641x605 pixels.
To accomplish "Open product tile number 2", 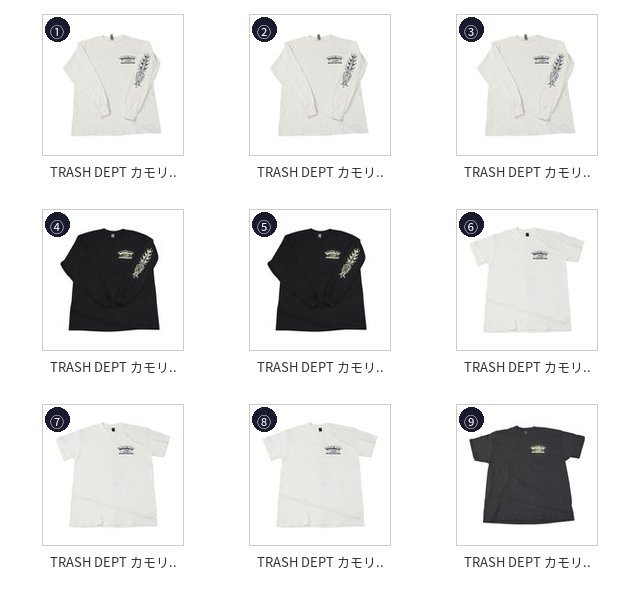I will (x=320, y=85).
